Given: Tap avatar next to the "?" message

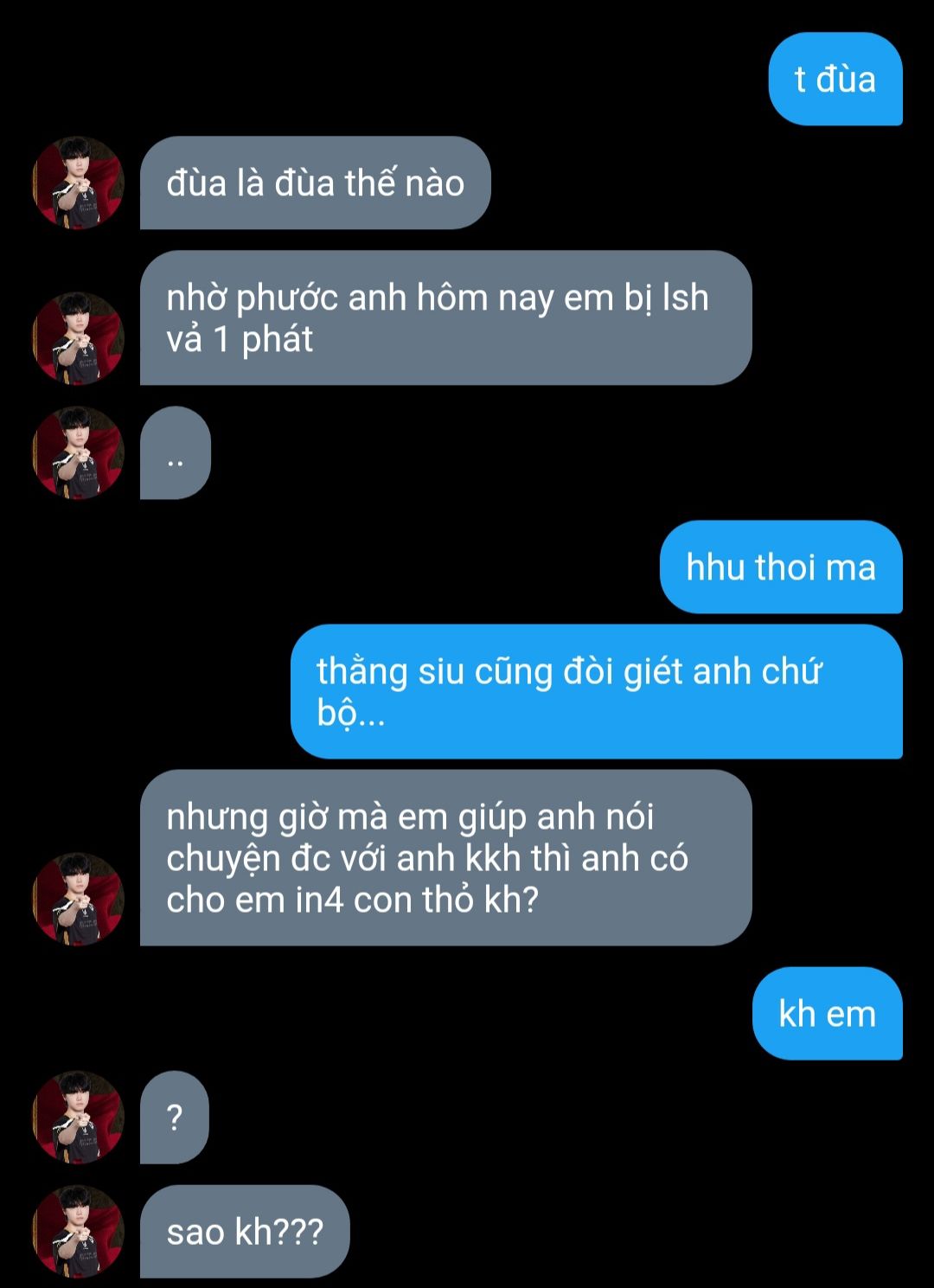Looking at the screenshot, I should 79,1117.
